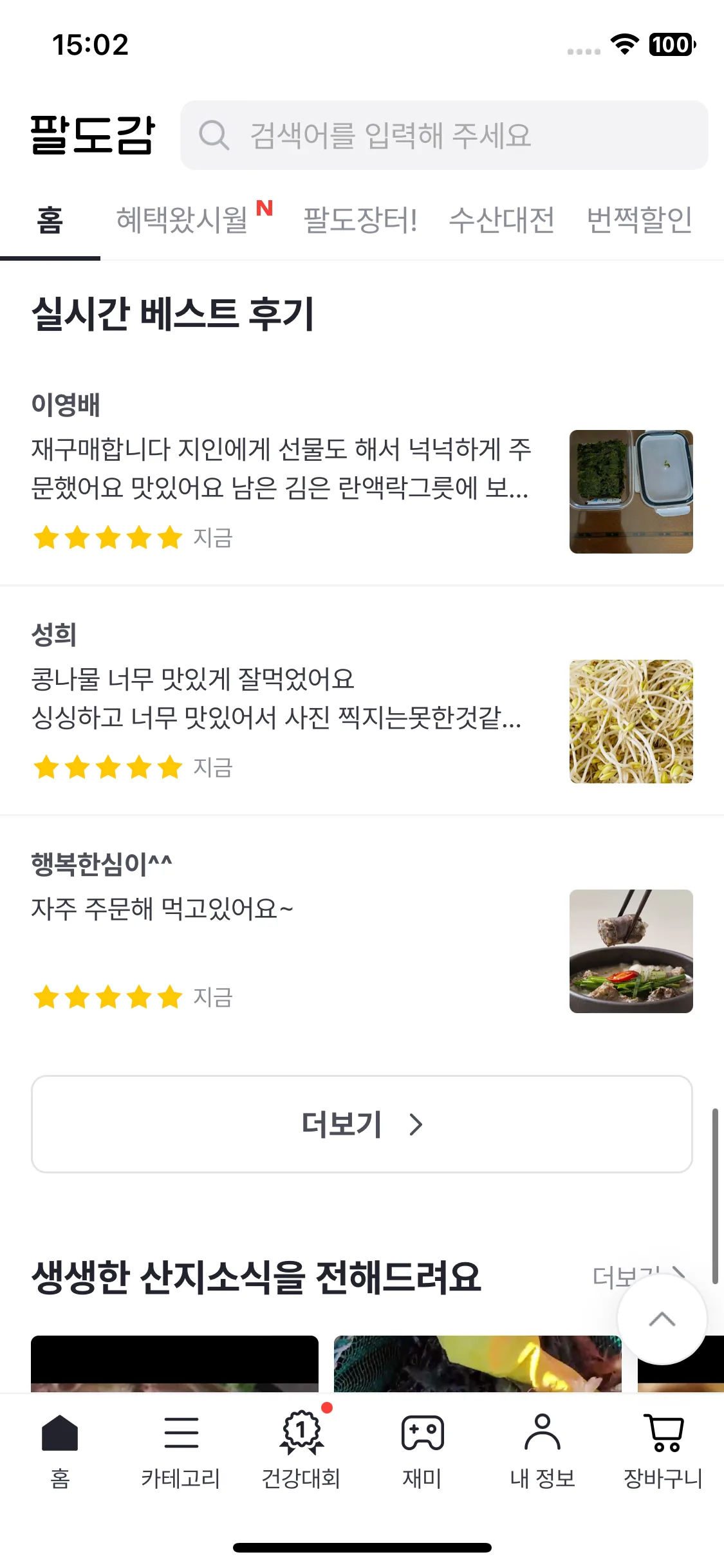Tap the 홈 home icon in bottom bar

tap(60, 1432)
